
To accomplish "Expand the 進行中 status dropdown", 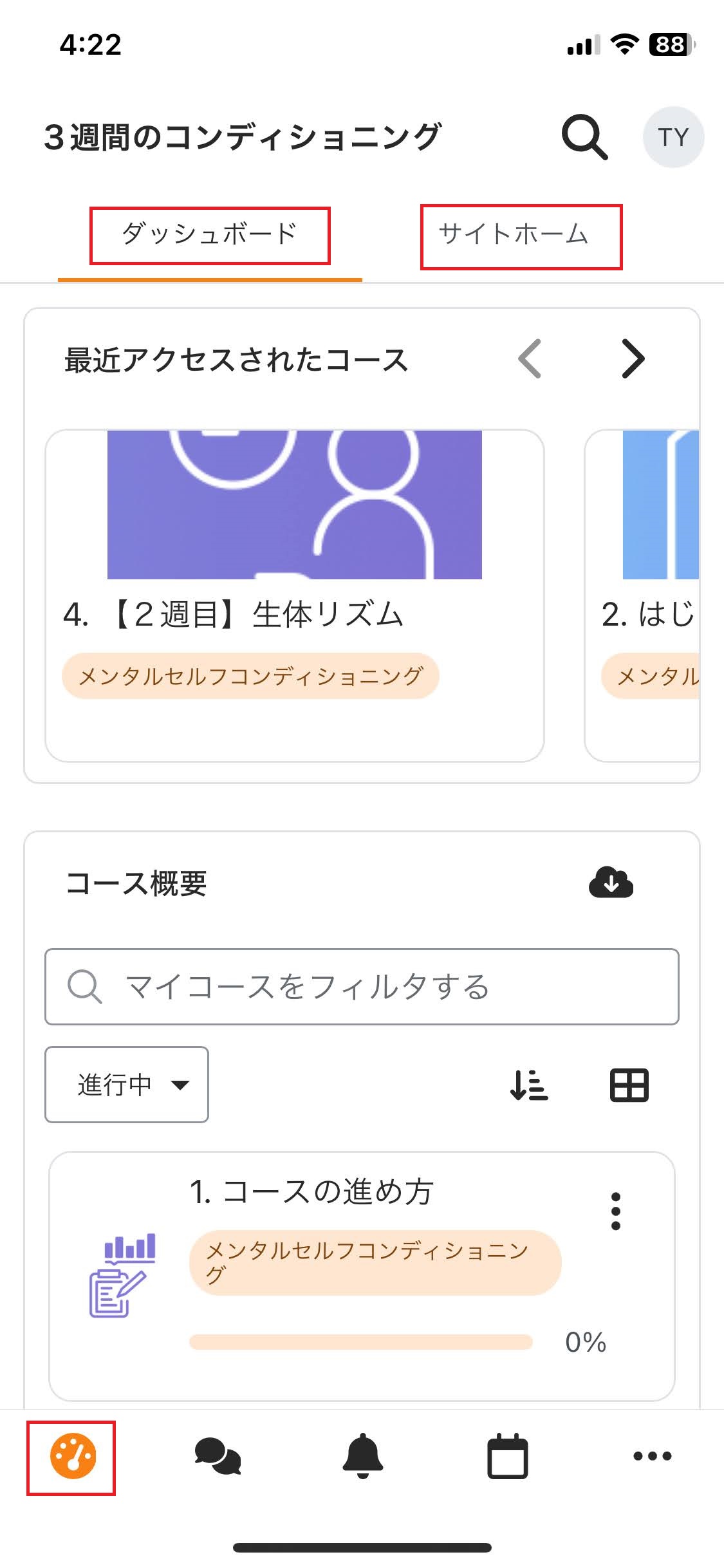I will (x=127, y=1085).
